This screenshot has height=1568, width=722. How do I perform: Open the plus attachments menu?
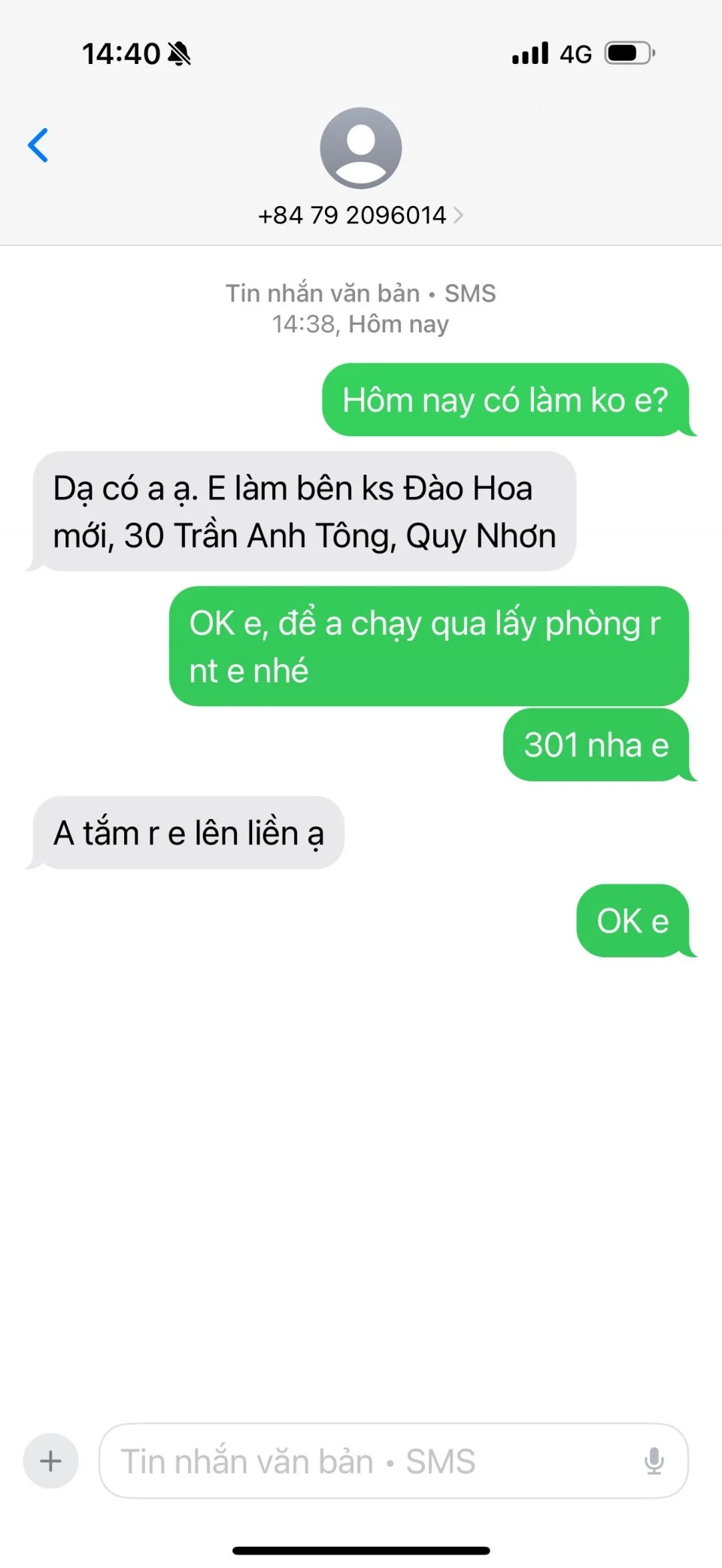click(50, 1461)
